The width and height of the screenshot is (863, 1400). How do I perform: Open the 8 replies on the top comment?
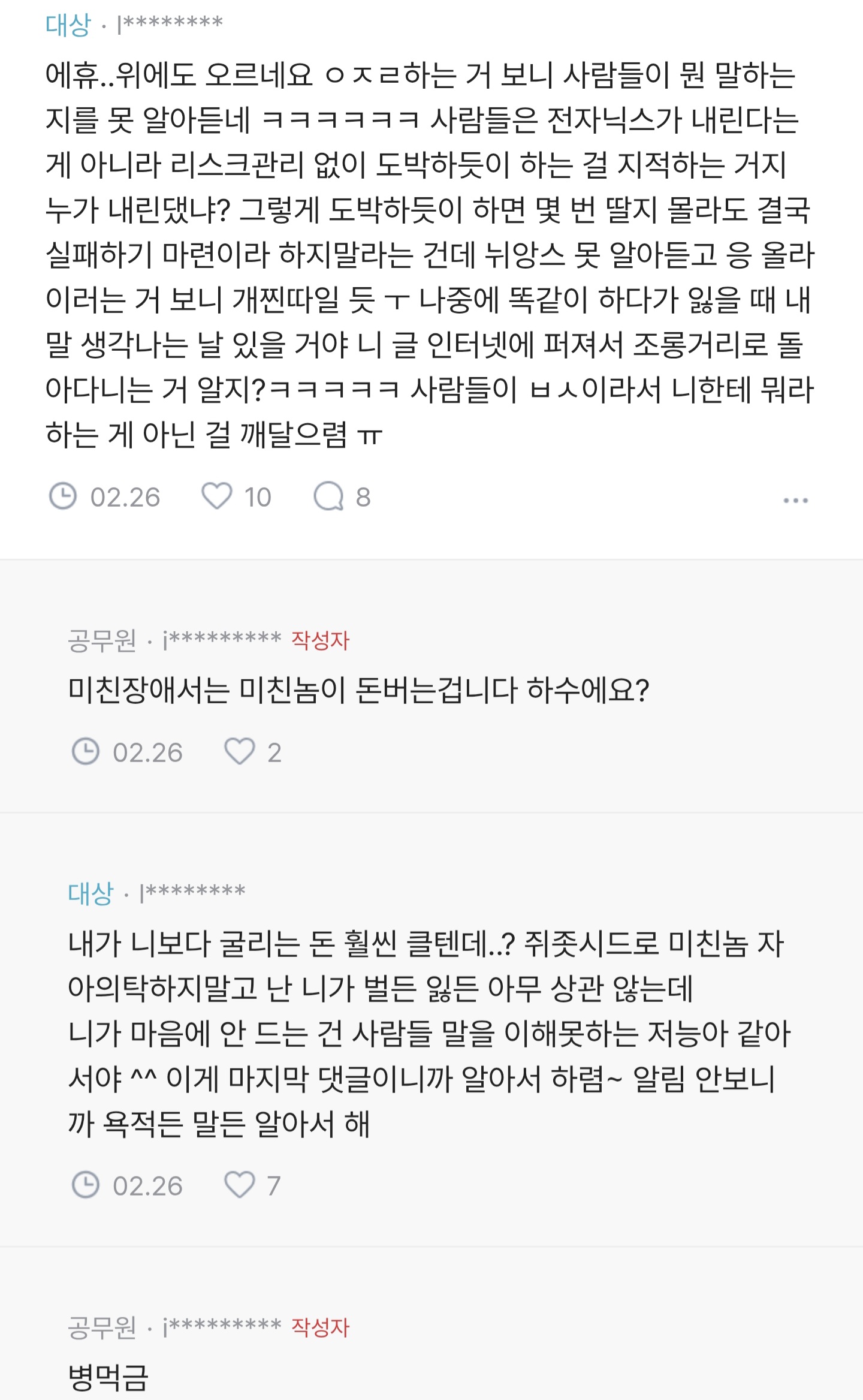[329, 496]
